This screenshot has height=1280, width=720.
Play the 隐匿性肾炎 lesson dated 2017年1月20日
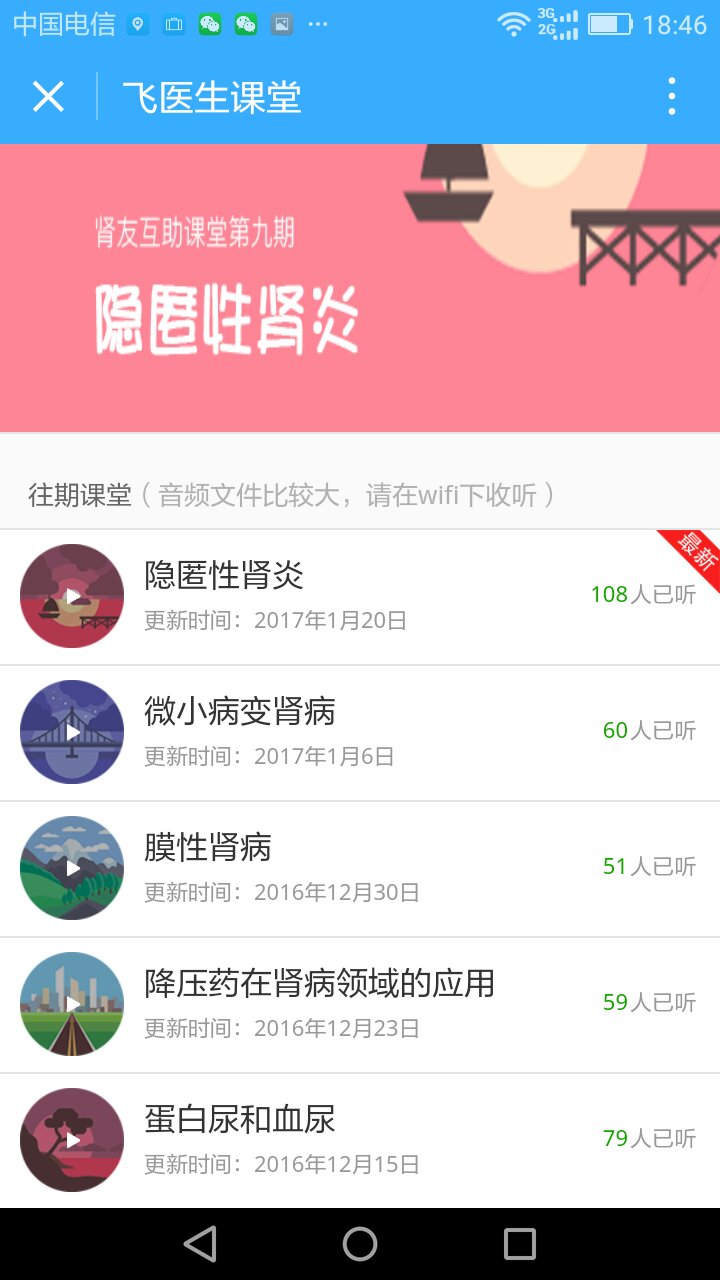(72, 597)
